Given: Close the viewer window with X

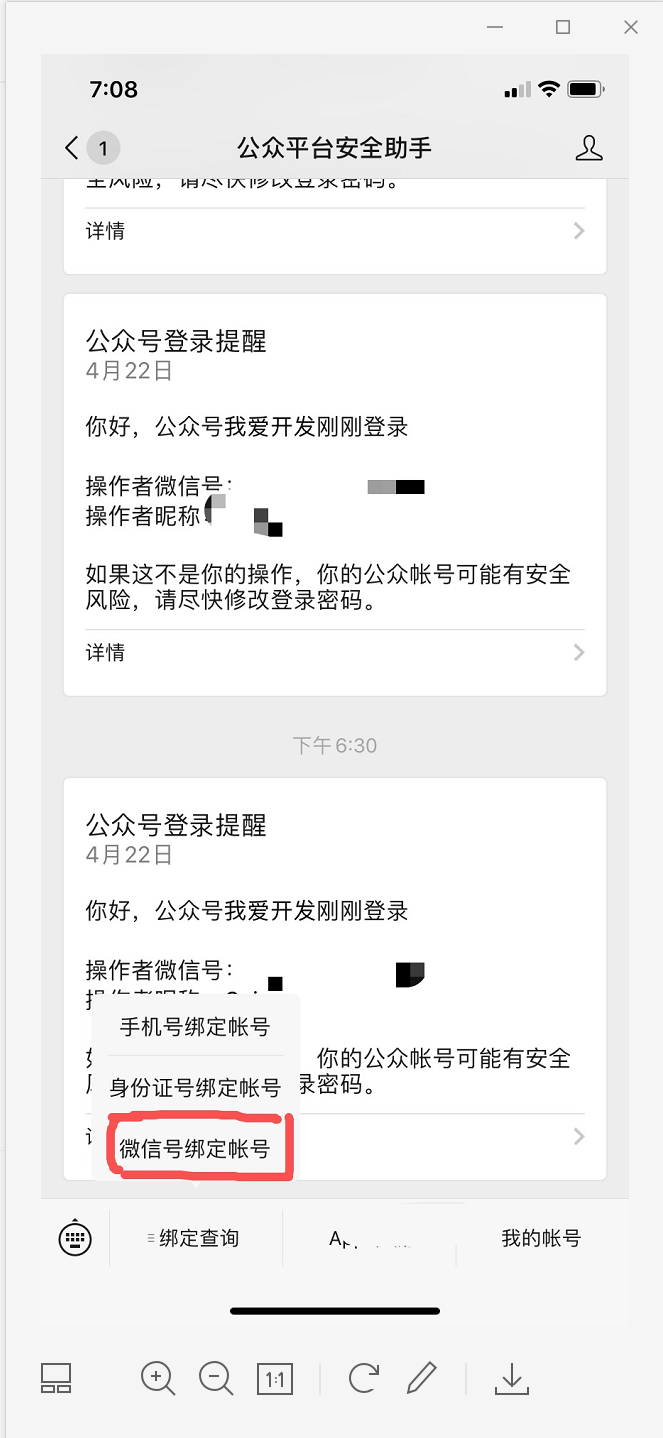Looking at the screenshot, I should coord(631,27).
